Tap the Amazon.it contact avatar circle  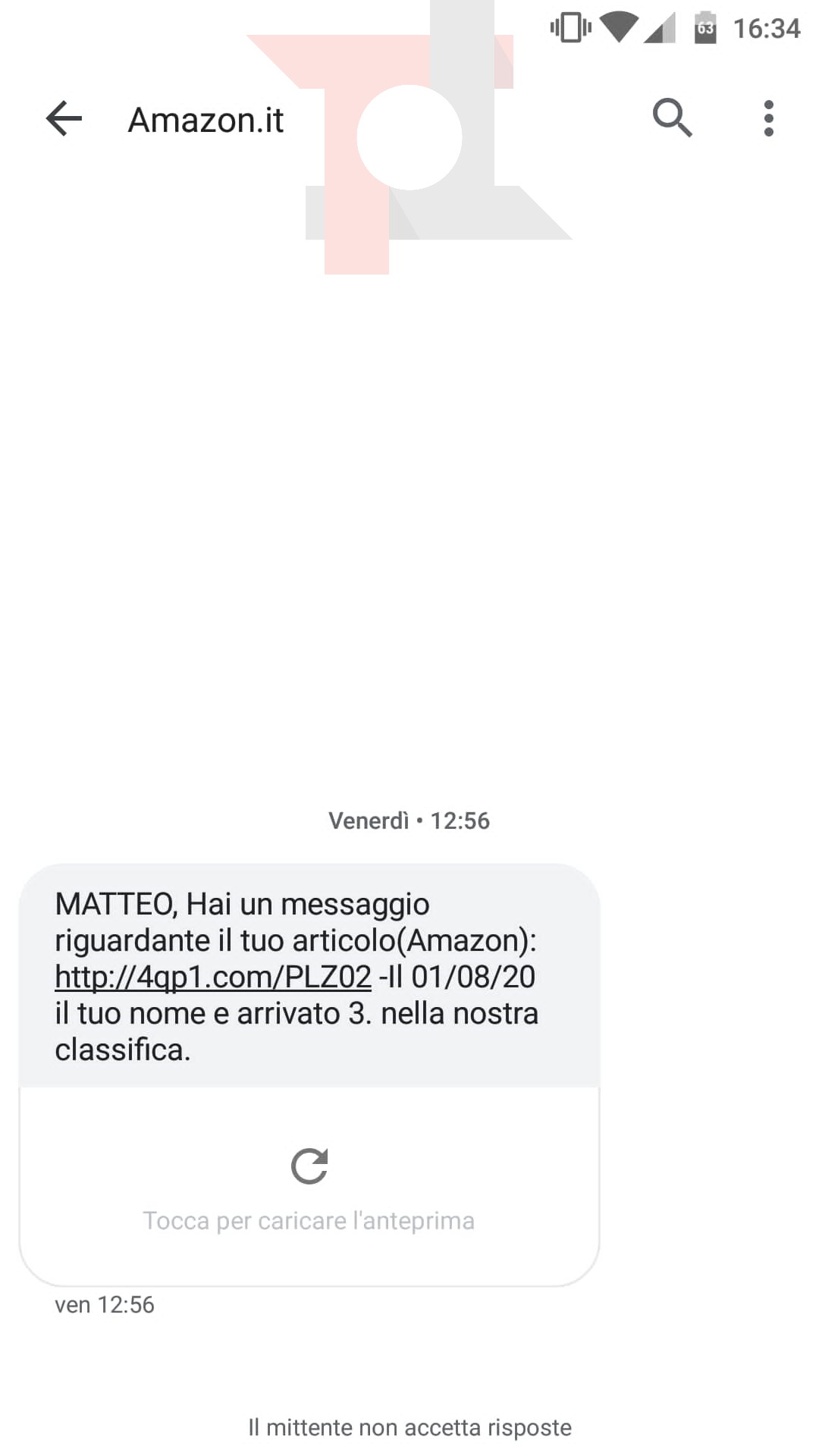click(x=409, y=135)
